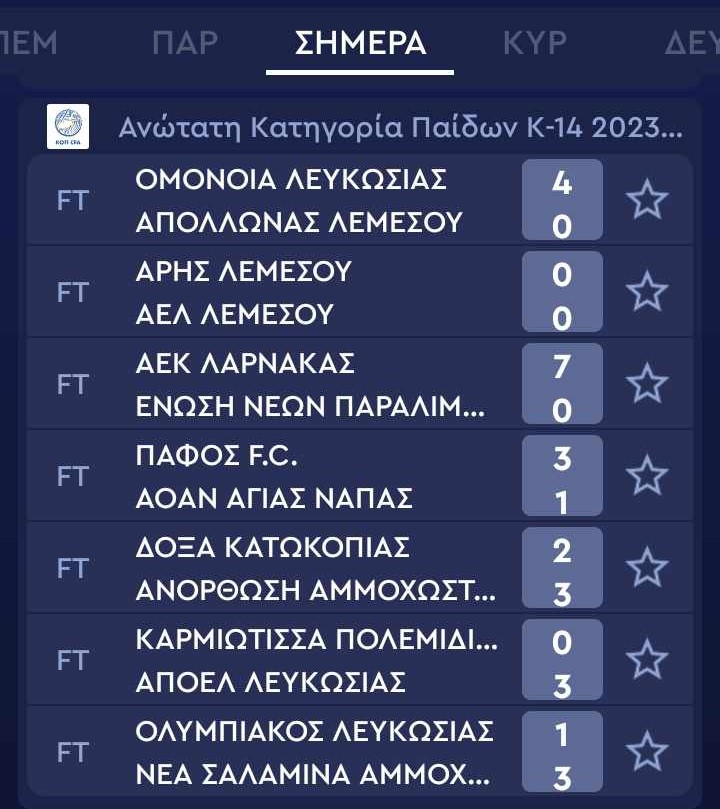Open the ΠΑΦΟΣ F.C. vs ΑΟΑΝ match
This screenshot has height=809, width=720.
[300, 477]
